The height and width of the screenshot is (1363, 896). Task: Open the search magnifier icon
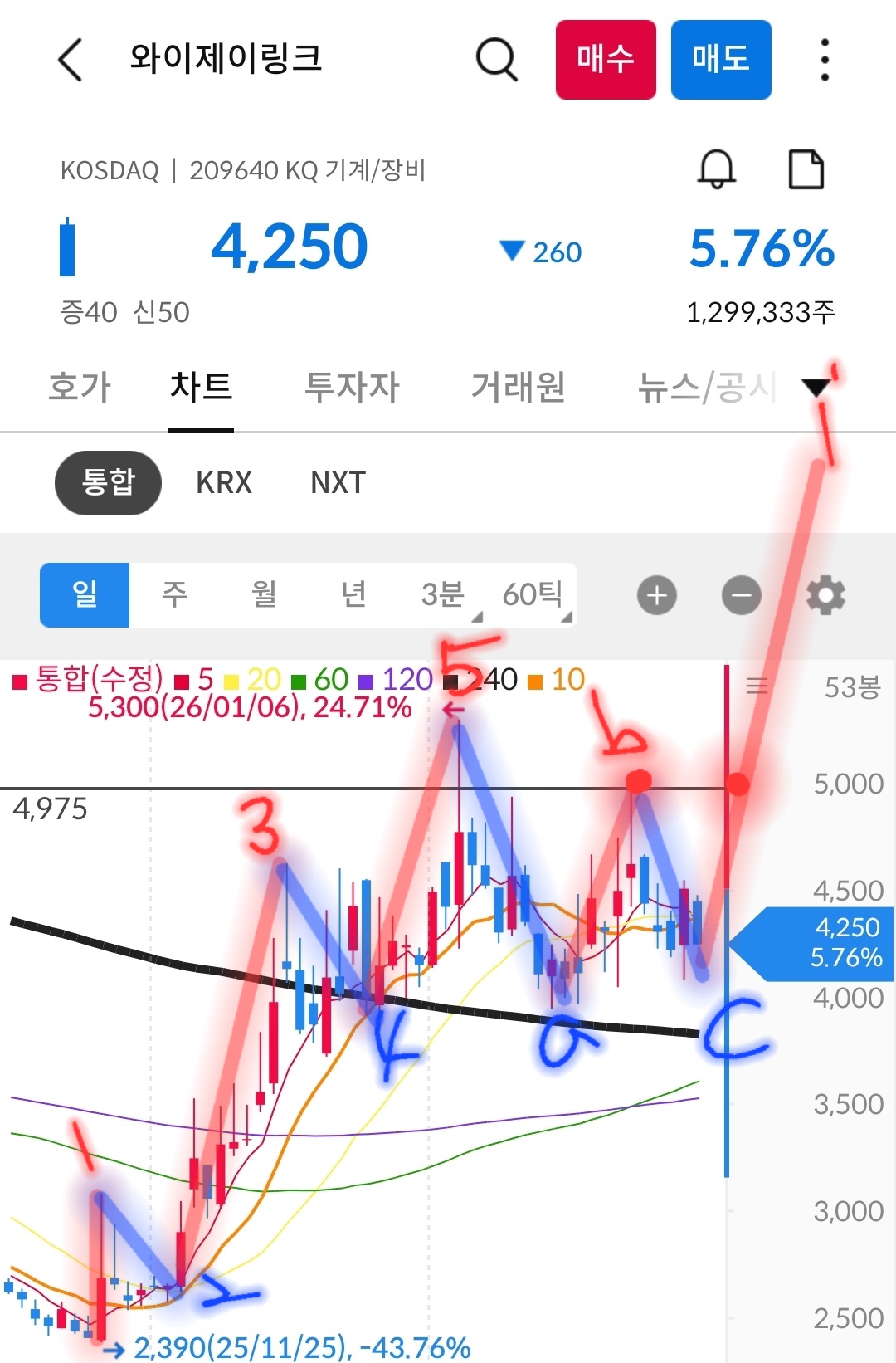495,60
